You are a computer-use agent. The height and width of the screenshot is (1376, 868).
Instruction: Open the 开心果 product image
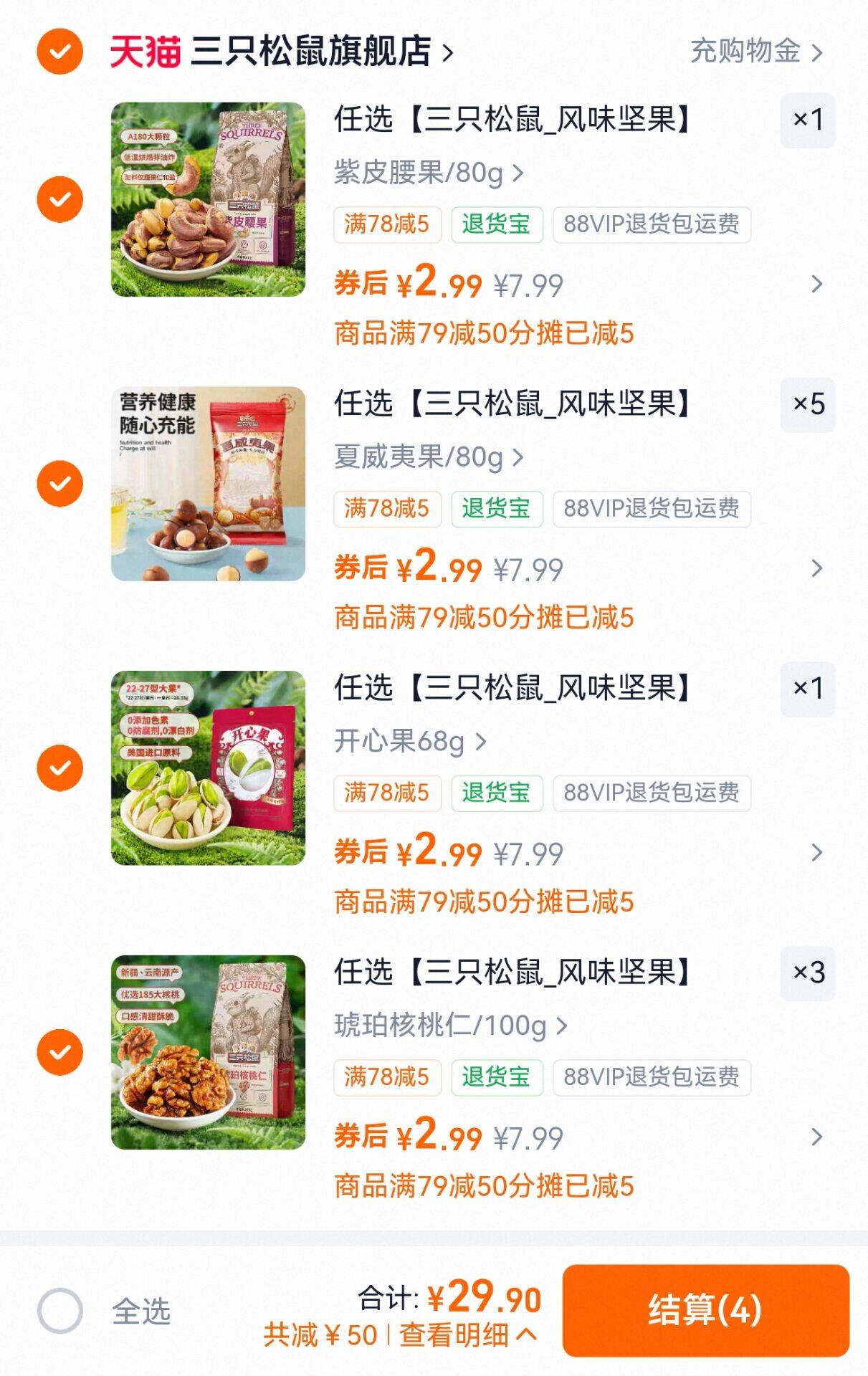coord(208,768)
